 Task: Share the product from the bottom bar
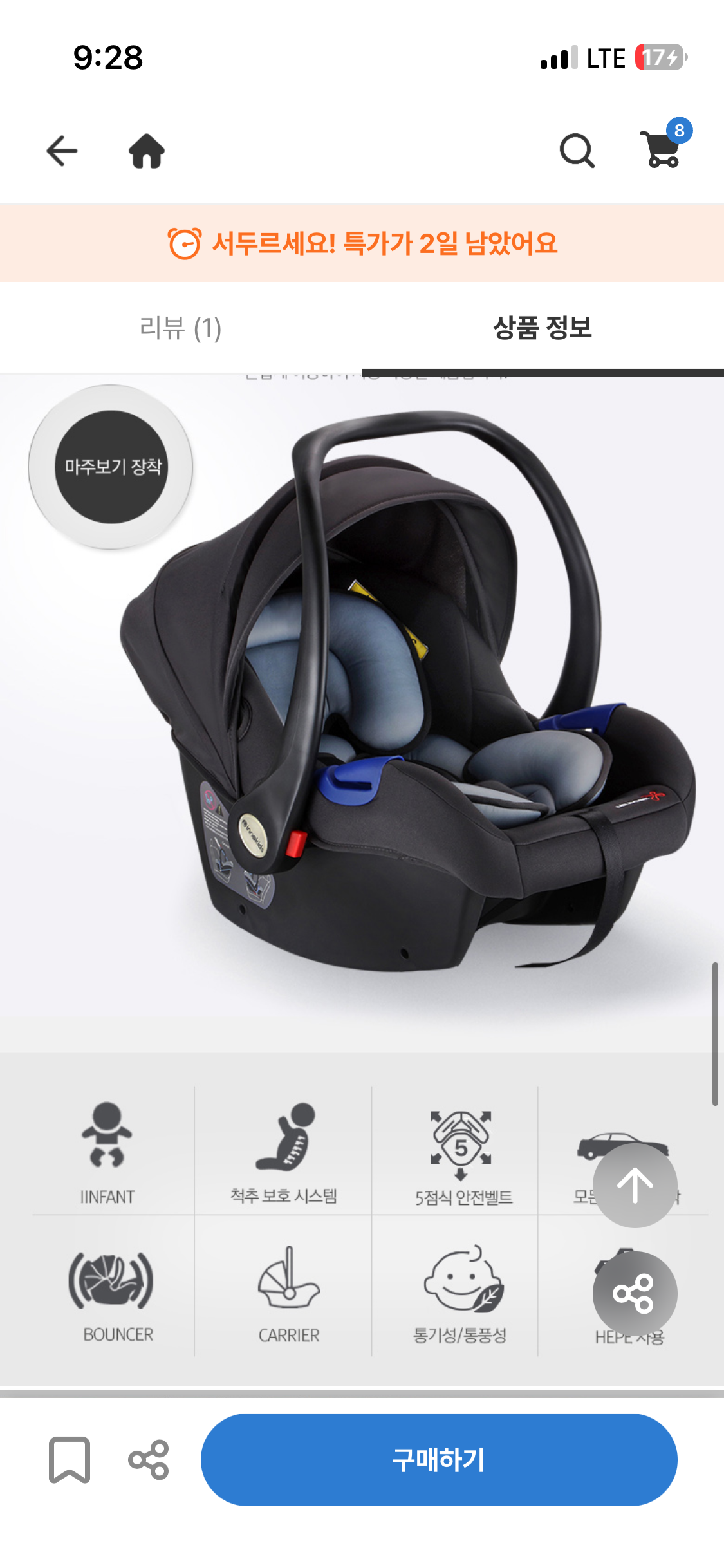click(149, 1459)
